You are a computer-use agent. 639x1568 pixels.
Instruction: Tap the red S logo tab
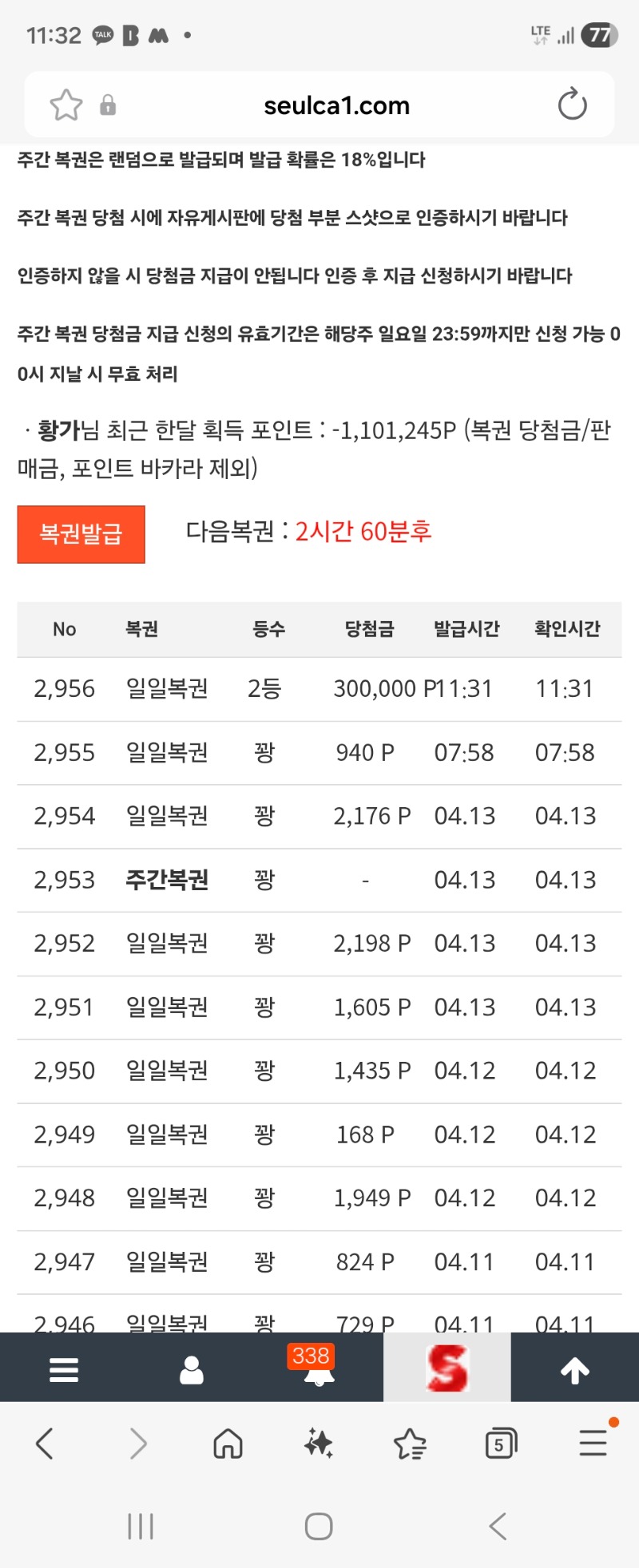(447, 1368)
